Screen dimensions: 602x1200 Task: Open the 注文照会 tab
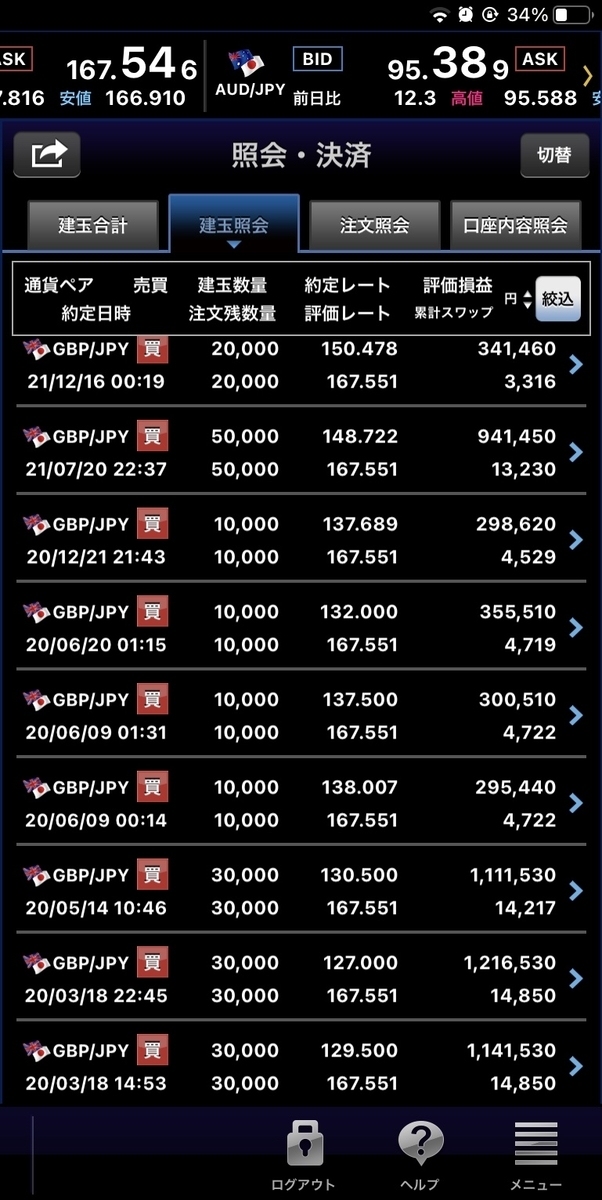(375, 224)
